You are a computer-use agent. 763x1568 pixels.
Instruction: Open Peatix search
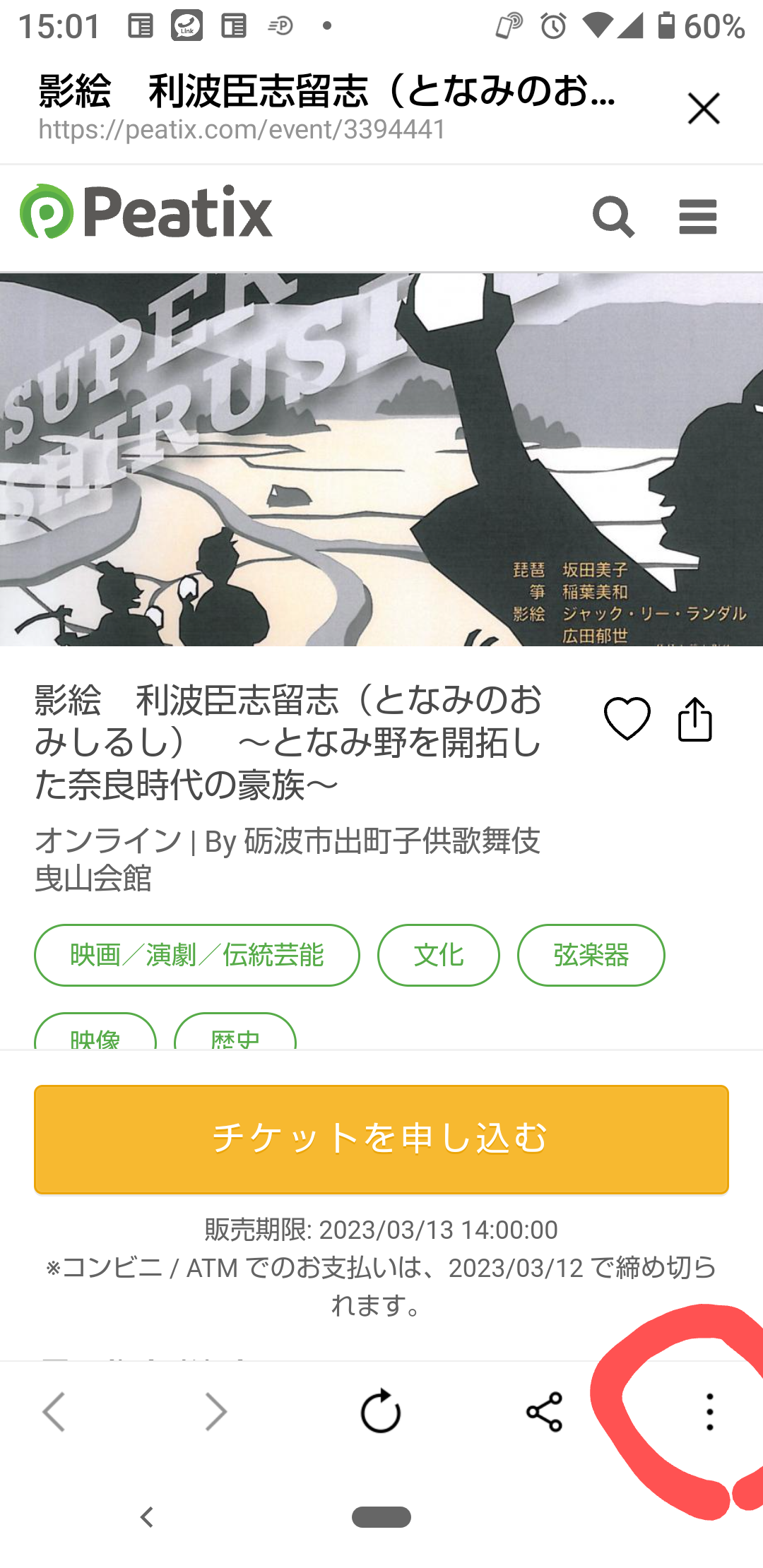(x=613, y=217)
